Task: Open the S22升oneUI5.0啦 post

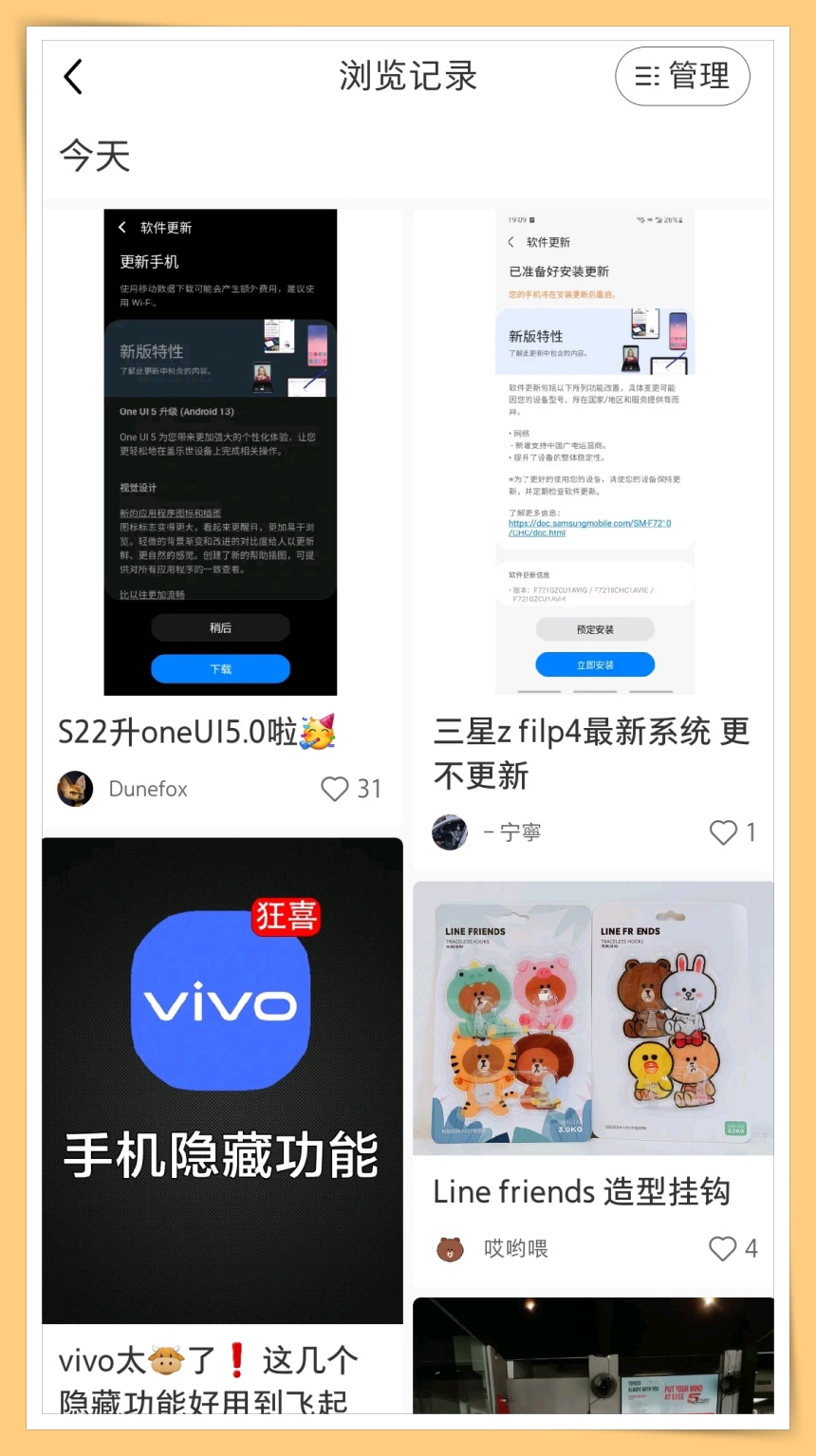Action: coord(220,453)
